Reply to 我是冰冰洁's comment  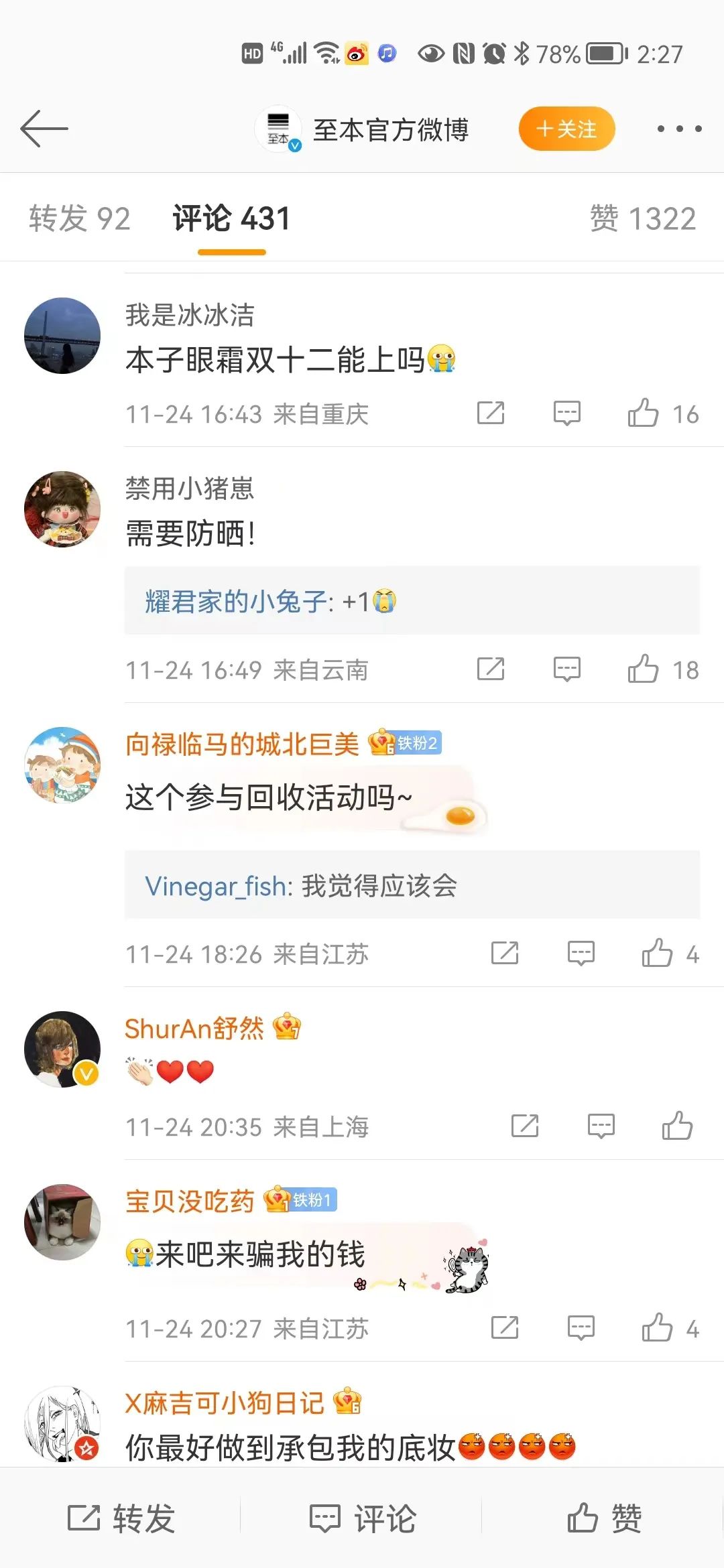(566, 413)
